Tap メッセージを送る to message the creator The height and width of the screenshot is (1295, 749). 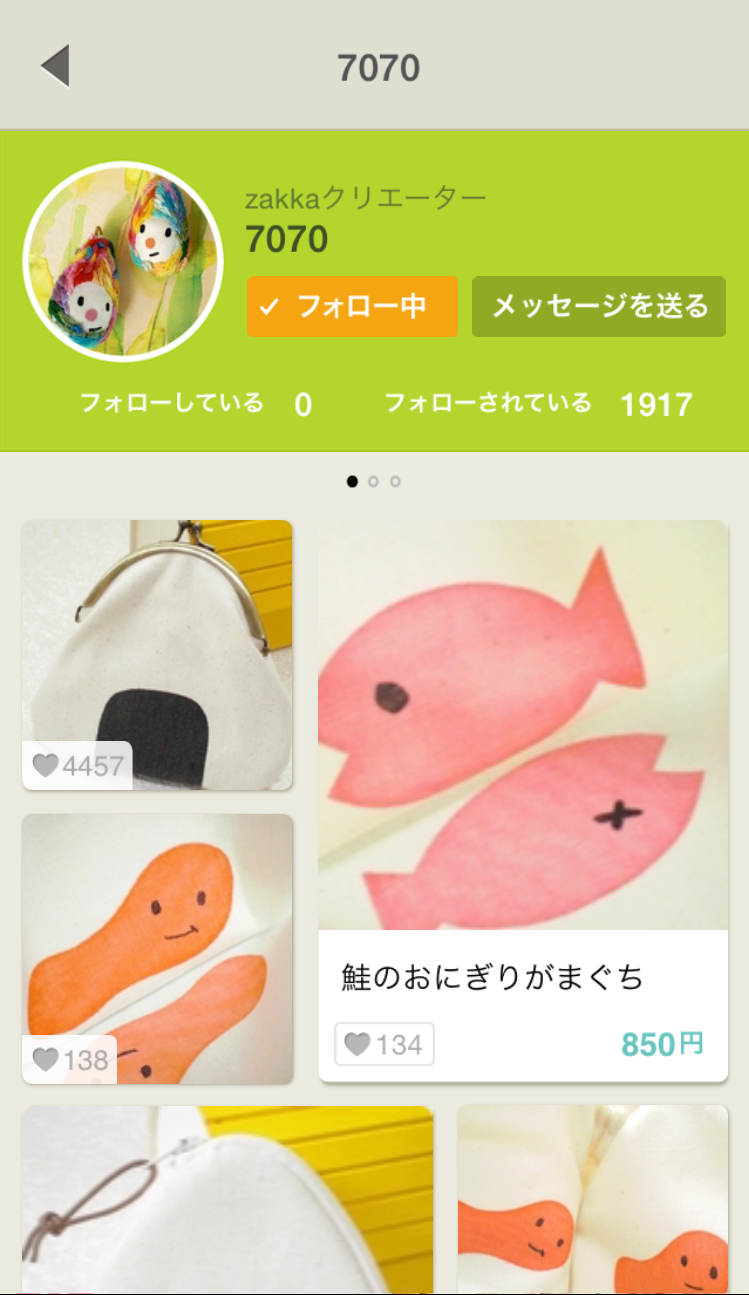point(599,306)
